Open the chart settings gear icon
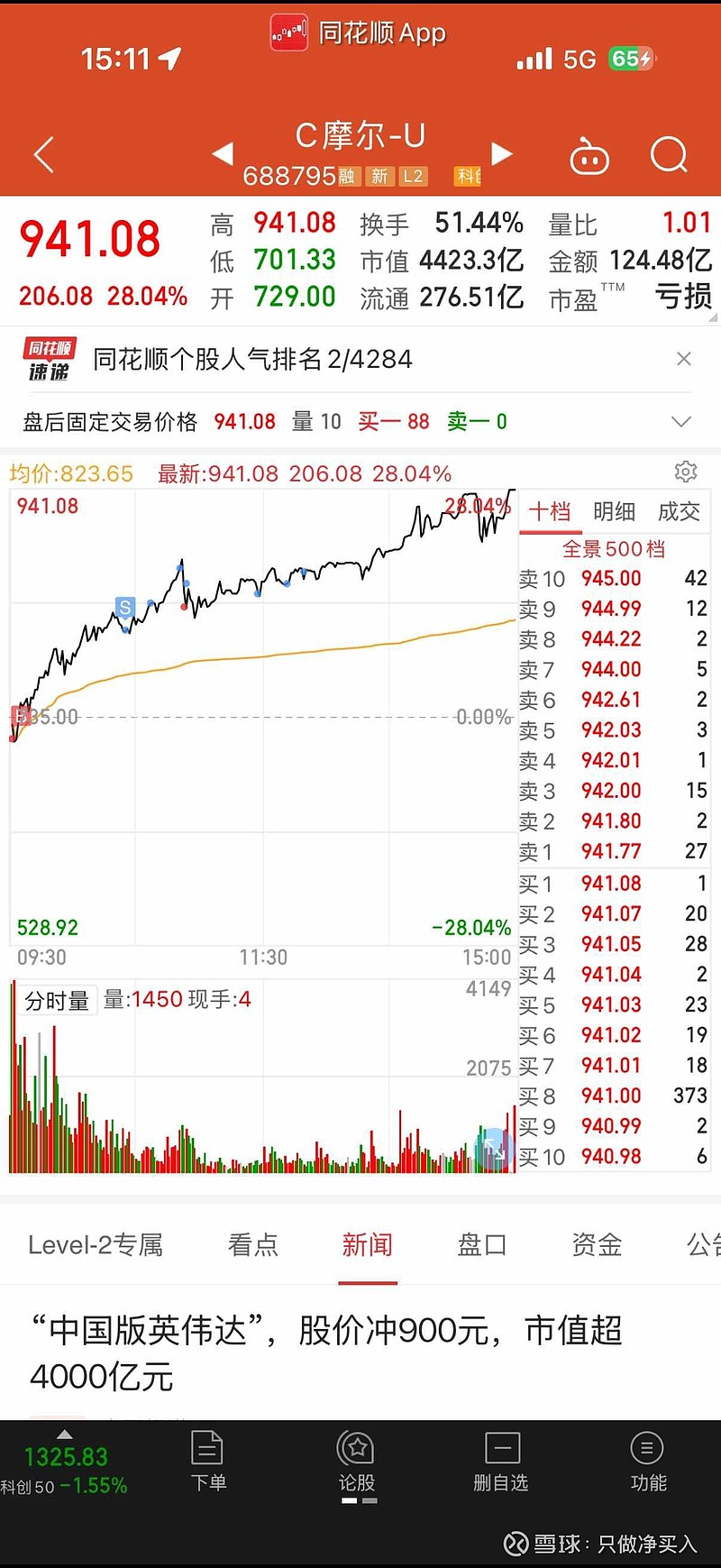Screen dimensions: 721x1568 pos(685,472)
